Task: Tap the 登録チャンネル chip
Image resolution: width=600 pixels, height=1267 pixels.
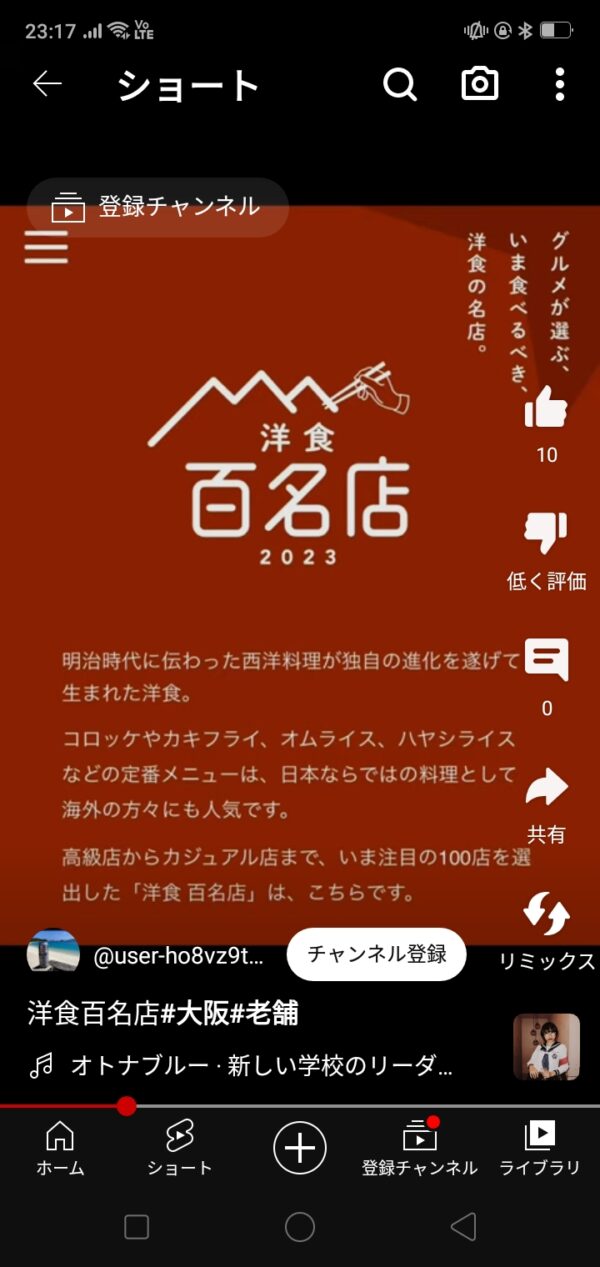Action: click(158, 207)
